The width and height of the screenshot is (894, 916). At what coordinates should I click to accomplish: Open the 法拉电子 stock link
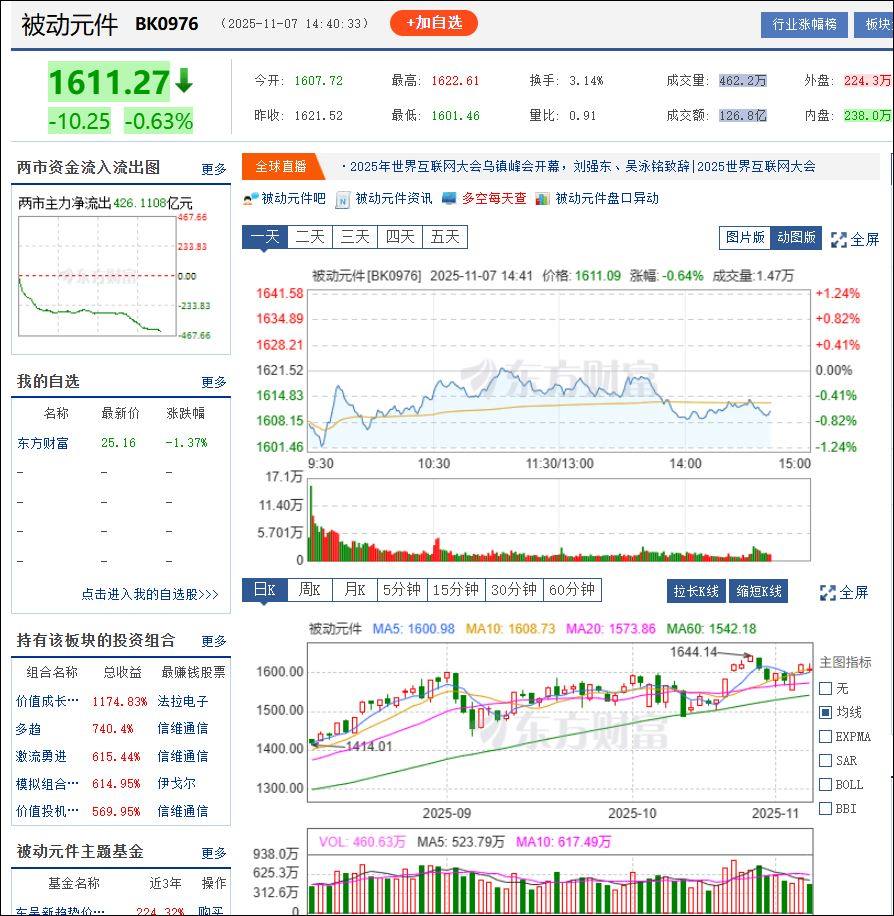pyautogui.click(x=182, y=701)
